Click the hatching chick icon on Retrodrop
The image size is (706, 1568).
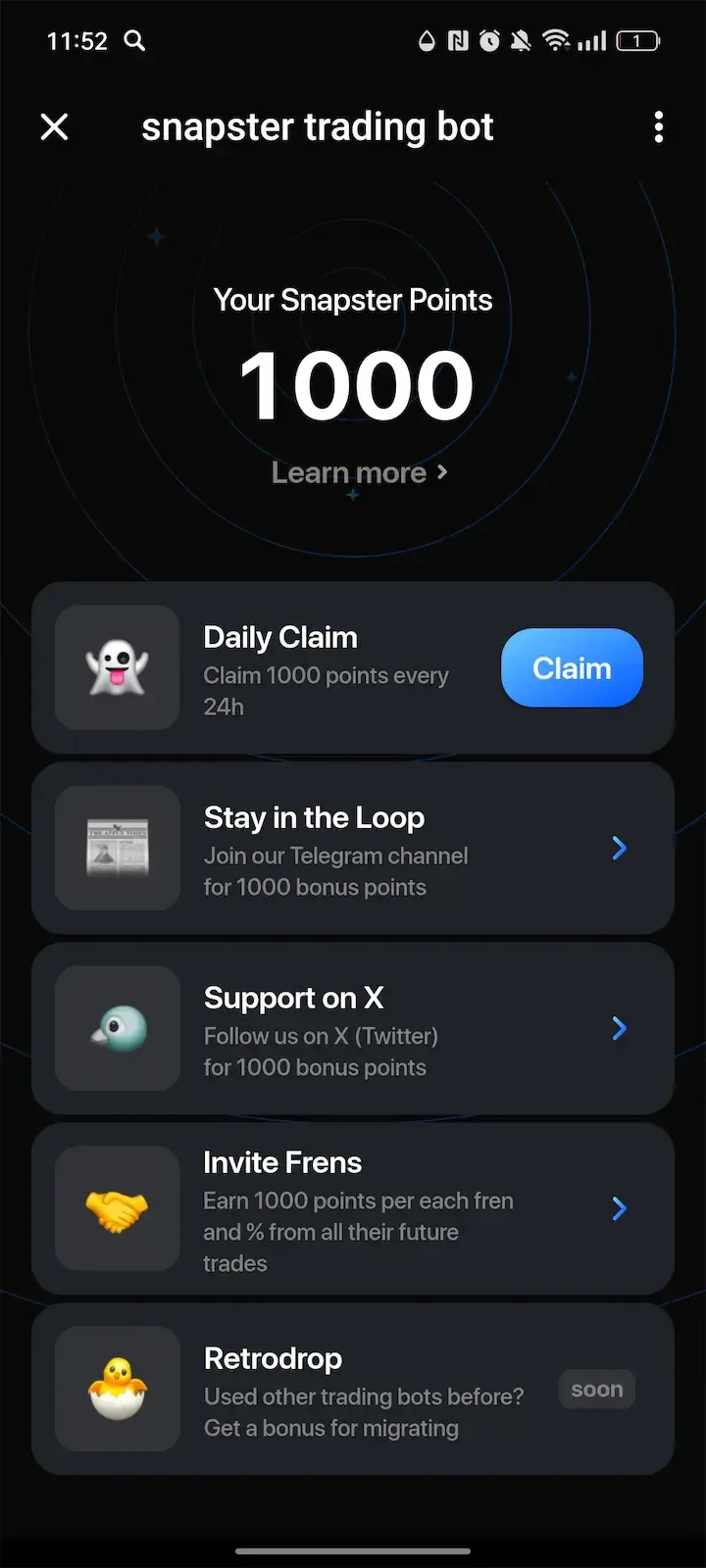click(x=117, y=1390)
